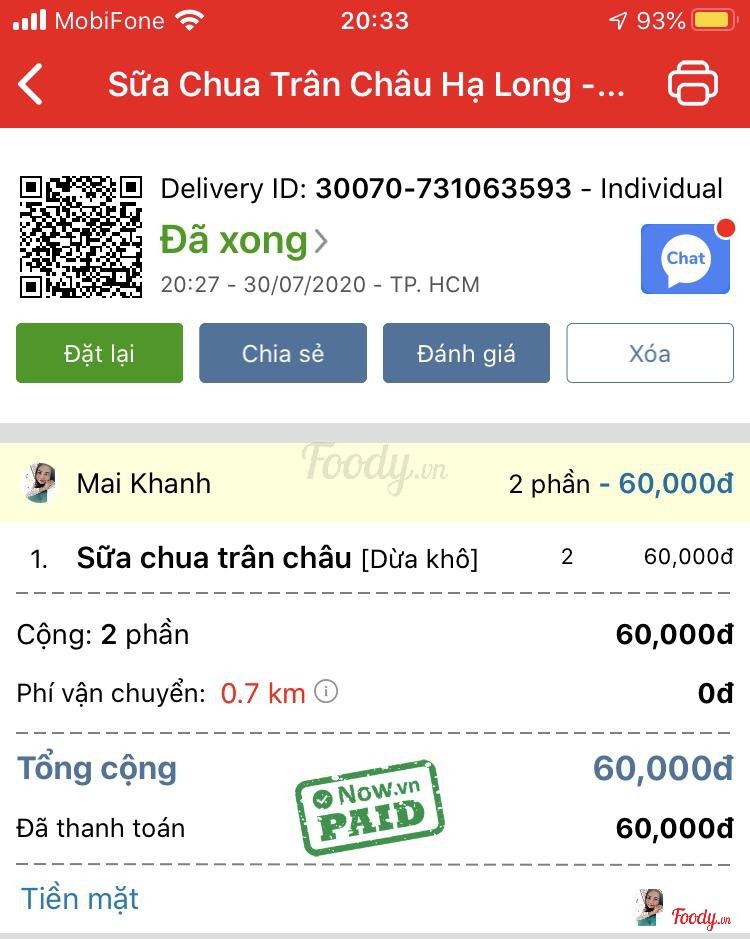Delete the order with Xóa

pos(650,353)
